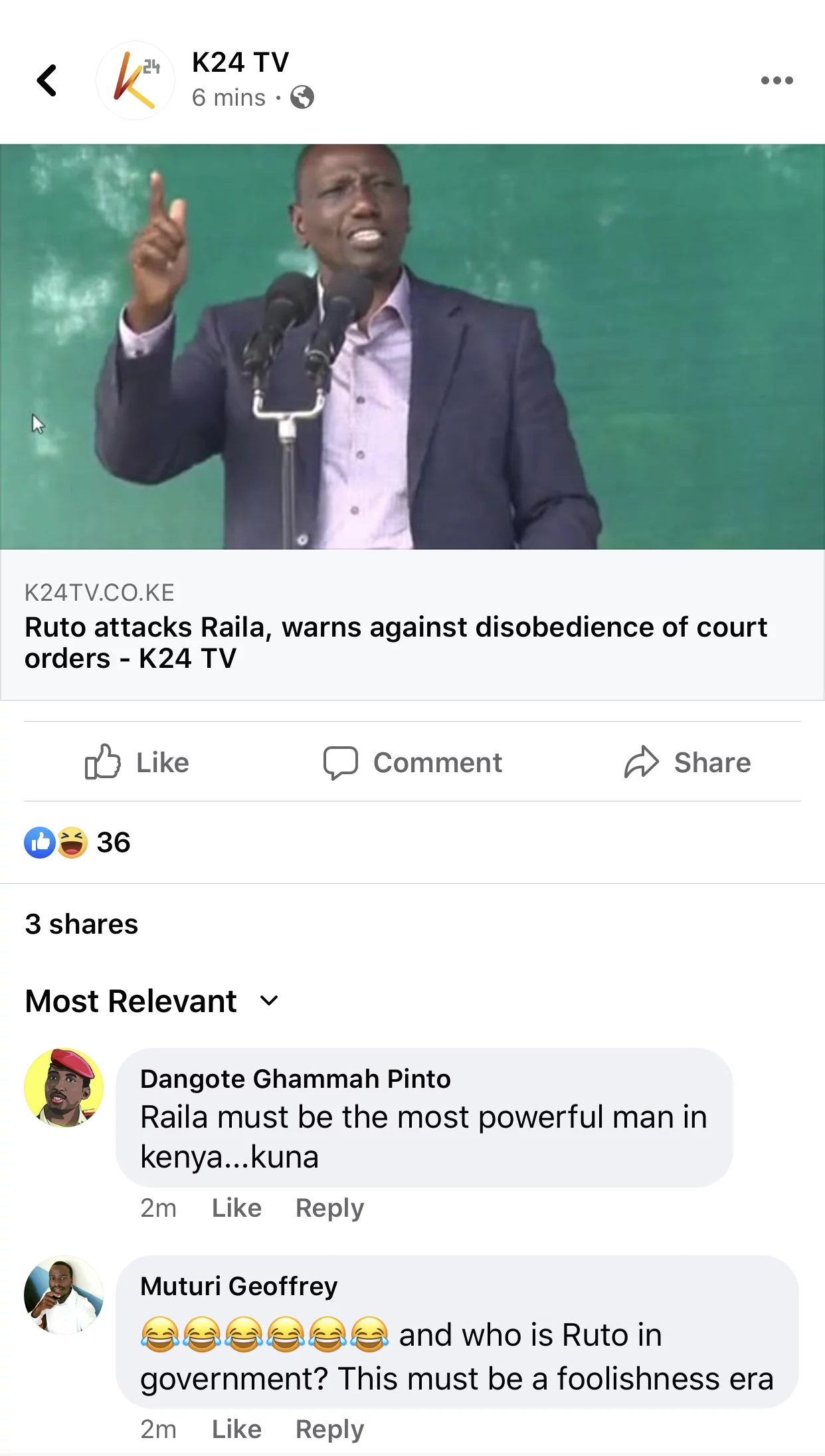
Task: Expand the Most Relevant comment sorting
Action: (151, 1001)
